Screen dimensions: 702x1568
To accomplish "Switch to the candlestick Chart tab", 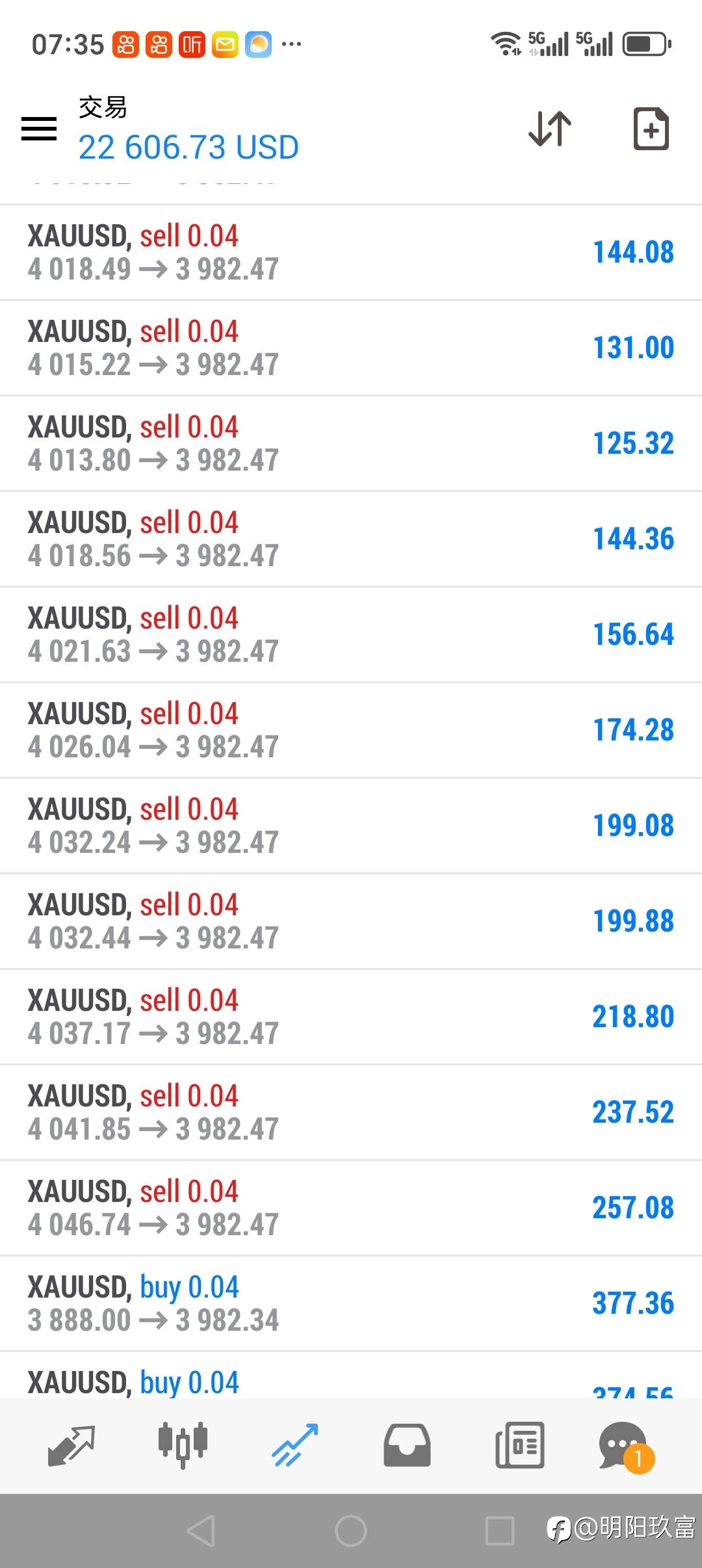I will 183,1445.
